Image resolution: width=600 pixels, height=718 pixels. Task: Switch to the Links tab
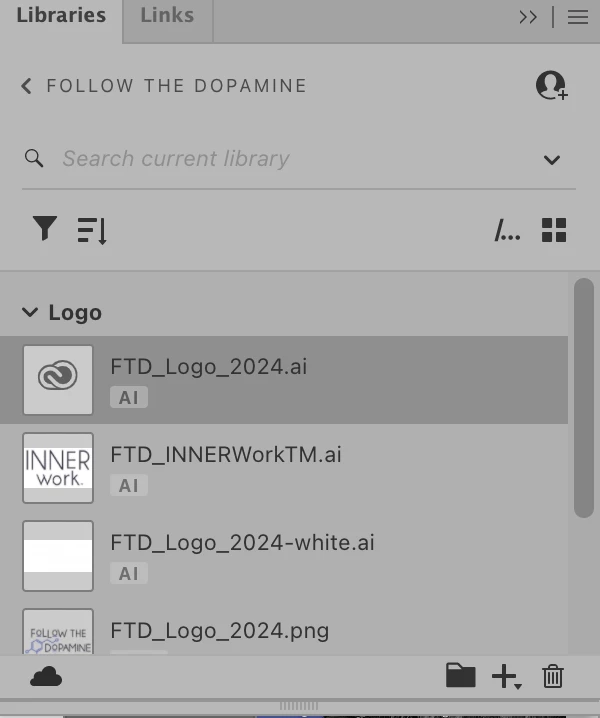[167, 17]
